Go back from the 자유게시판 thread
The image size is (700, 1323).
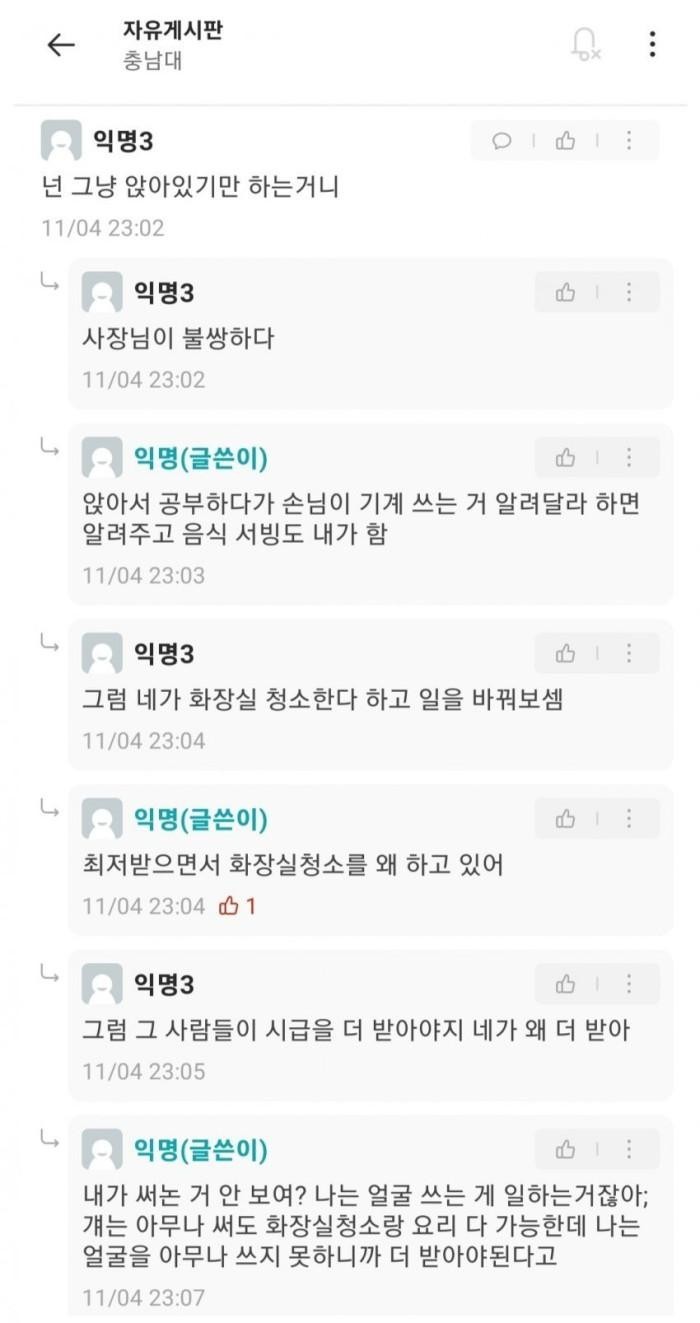(61, 44)
